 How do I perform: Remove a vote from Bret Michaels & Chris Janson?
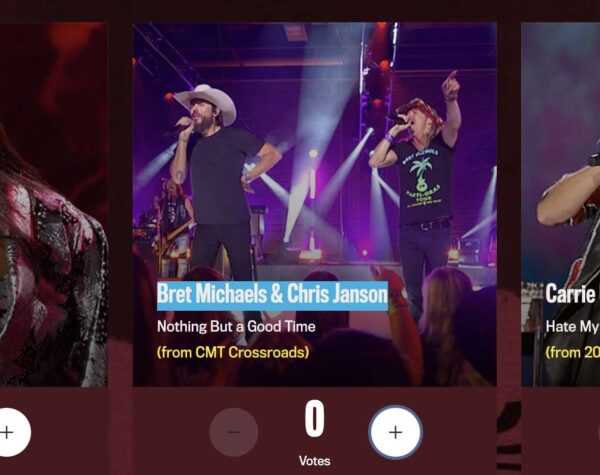234,432
